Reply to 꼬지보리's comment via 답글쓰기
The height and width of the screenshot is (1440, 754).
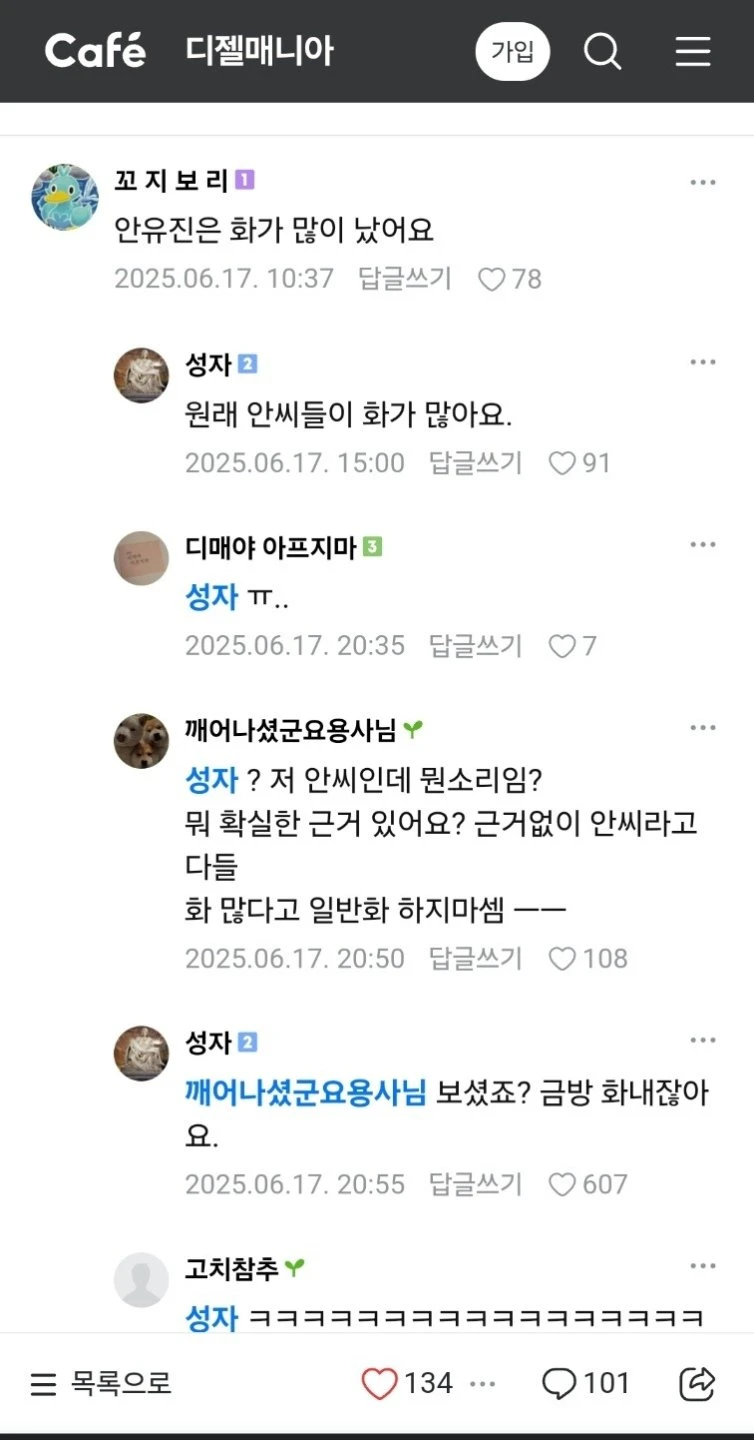click(405, 278)
